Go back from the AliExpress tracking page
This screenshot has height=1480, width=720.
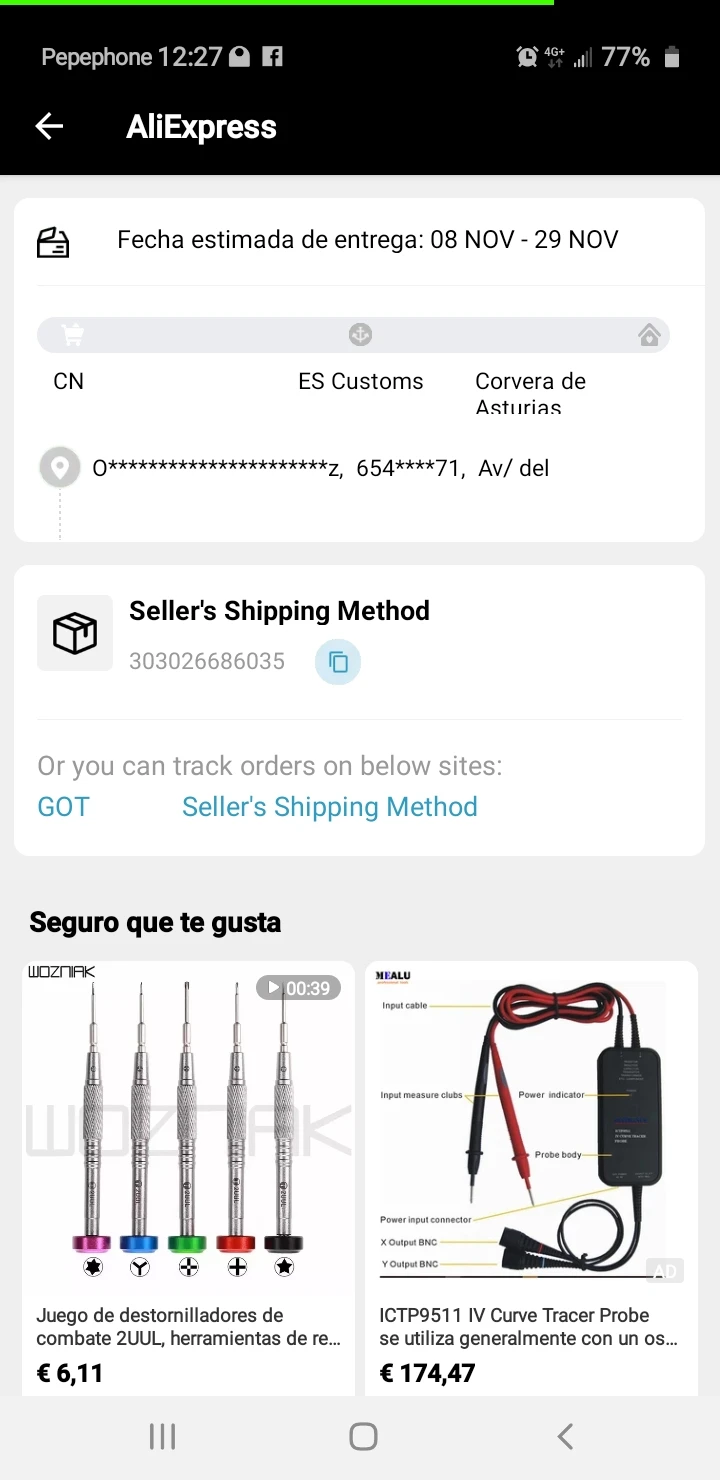tap(49, 126)
